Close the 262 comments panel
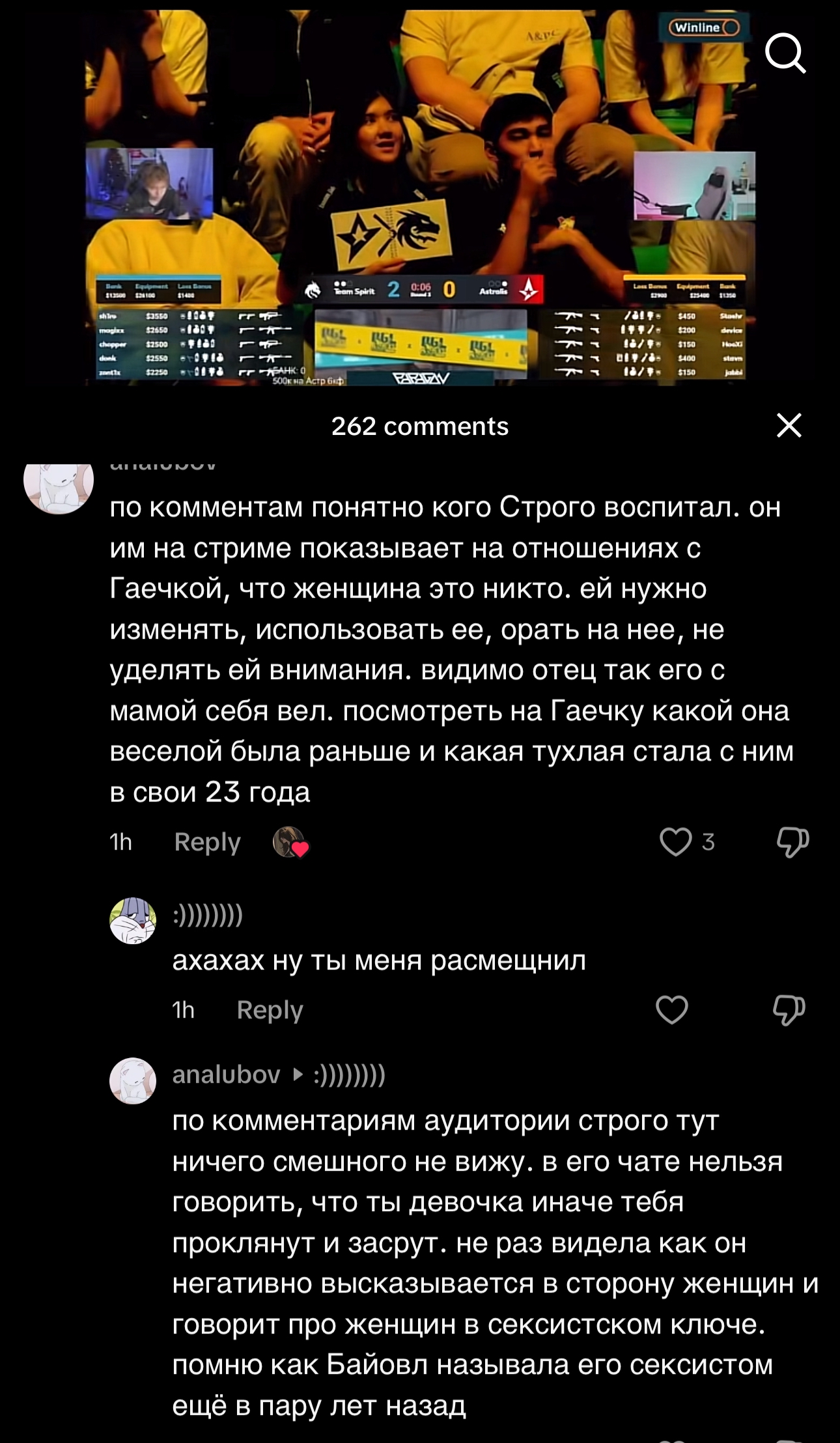The width and height of the screenshot is (840, 1443). click(x=789, y=426)
